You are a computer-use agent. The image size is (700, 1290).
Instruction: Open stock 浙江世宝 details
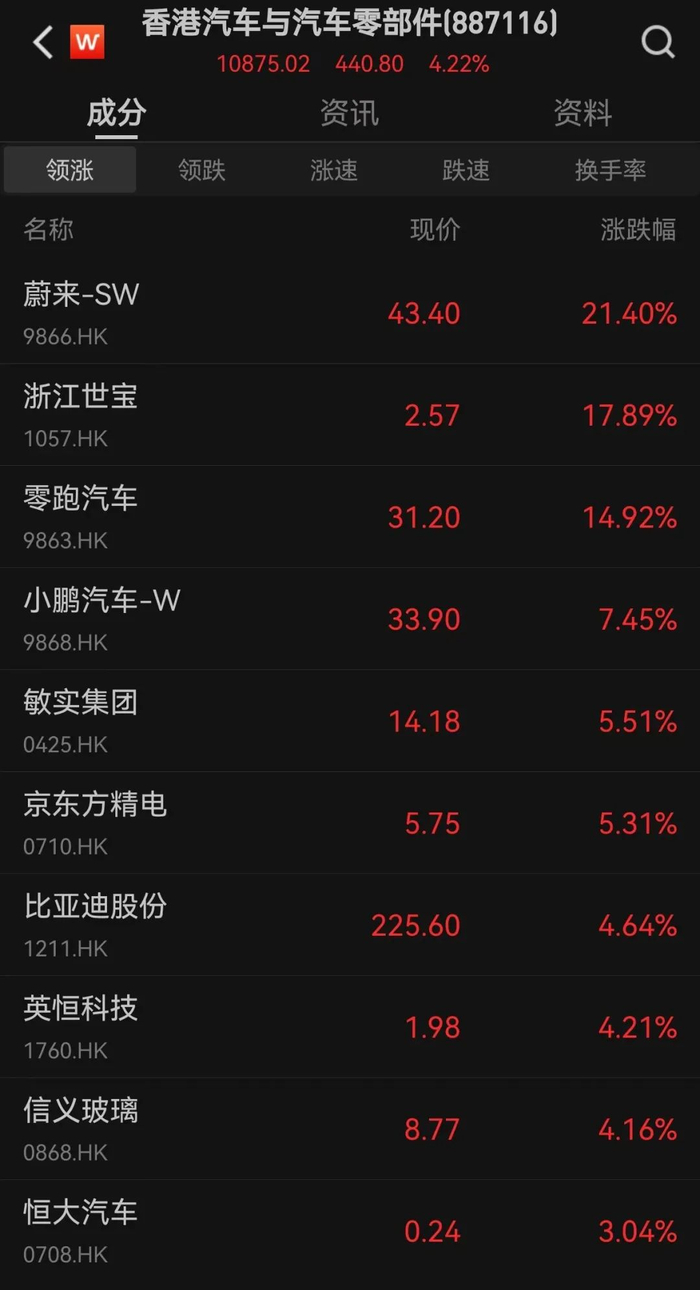point(82,414)
